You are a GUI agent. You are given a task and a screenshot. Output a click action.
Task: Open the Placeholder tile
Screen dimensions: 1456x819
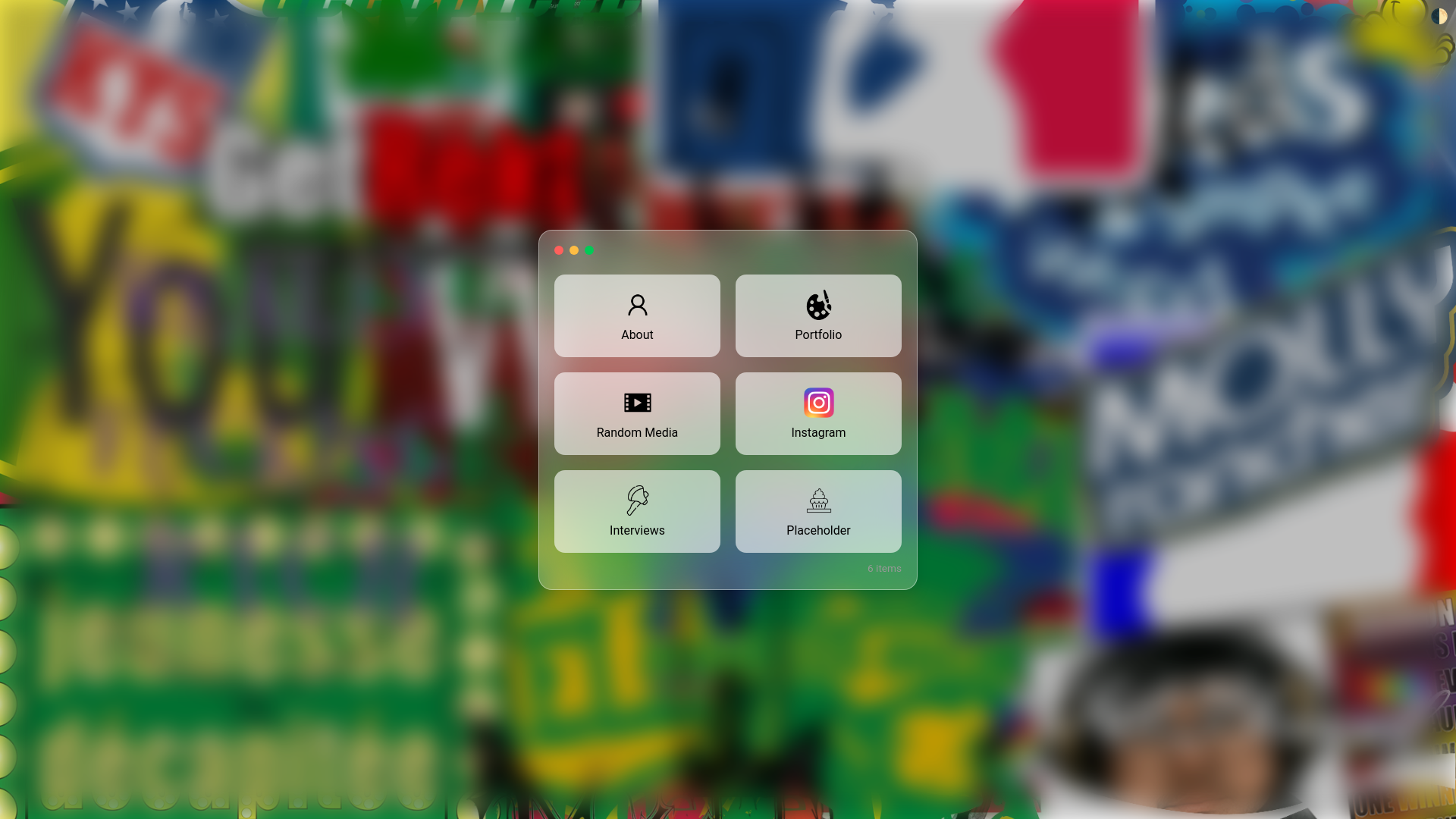click(818, 511)
